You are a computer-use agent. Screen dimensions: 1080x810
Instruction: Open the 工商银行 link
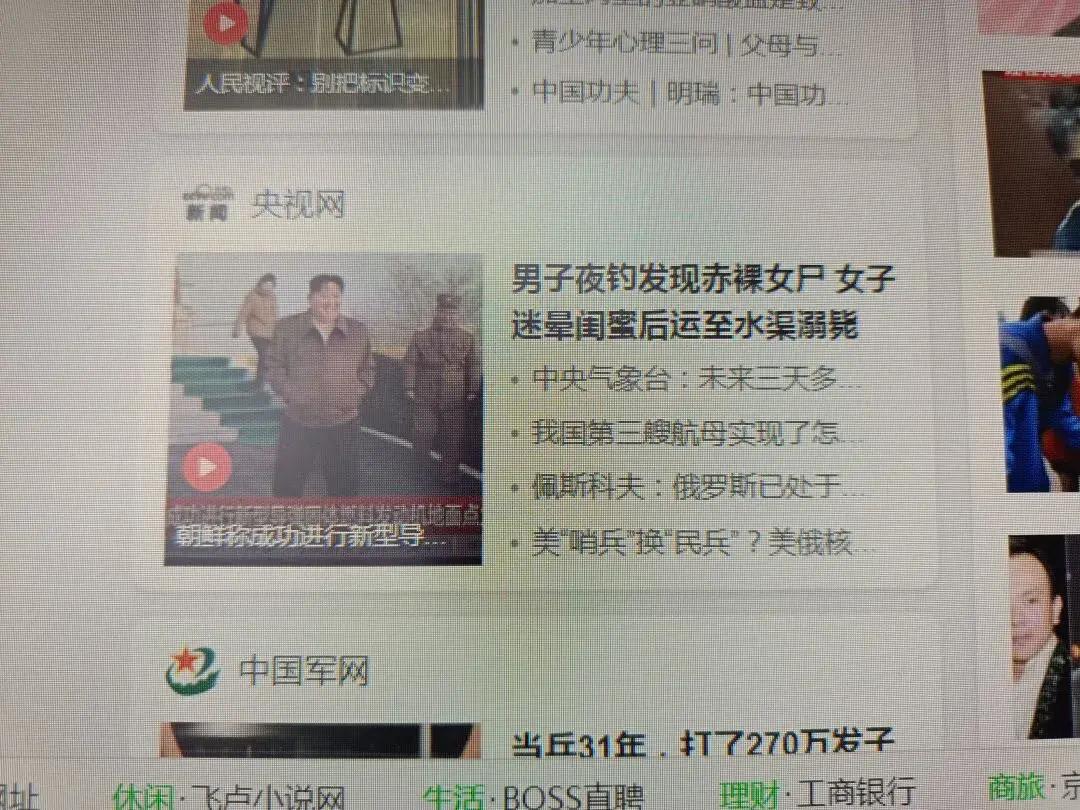pos(854,794)
